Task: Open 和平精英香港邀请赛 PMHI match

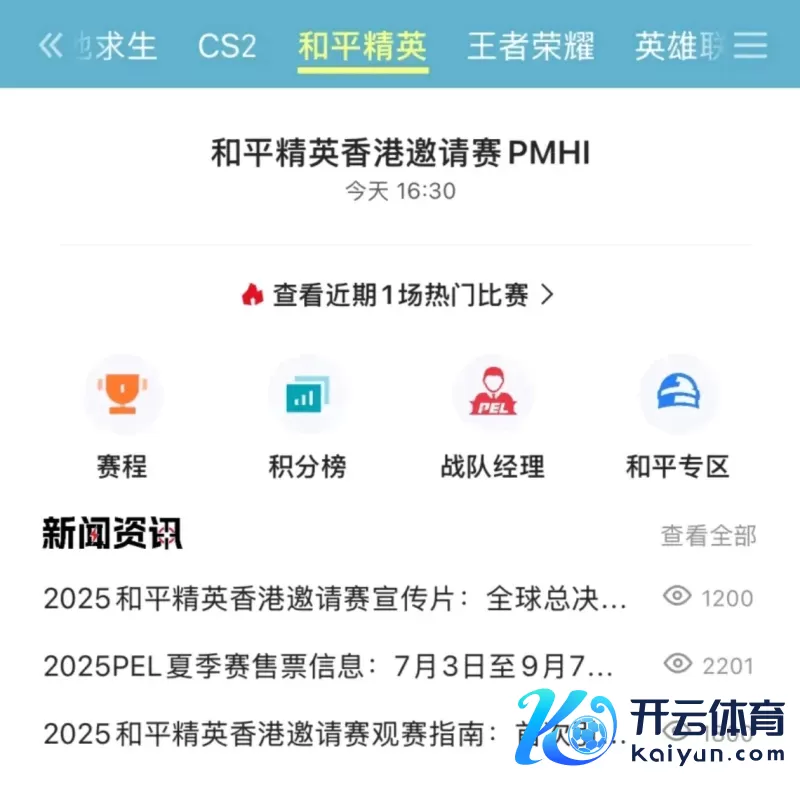Action: click(400, 154)
